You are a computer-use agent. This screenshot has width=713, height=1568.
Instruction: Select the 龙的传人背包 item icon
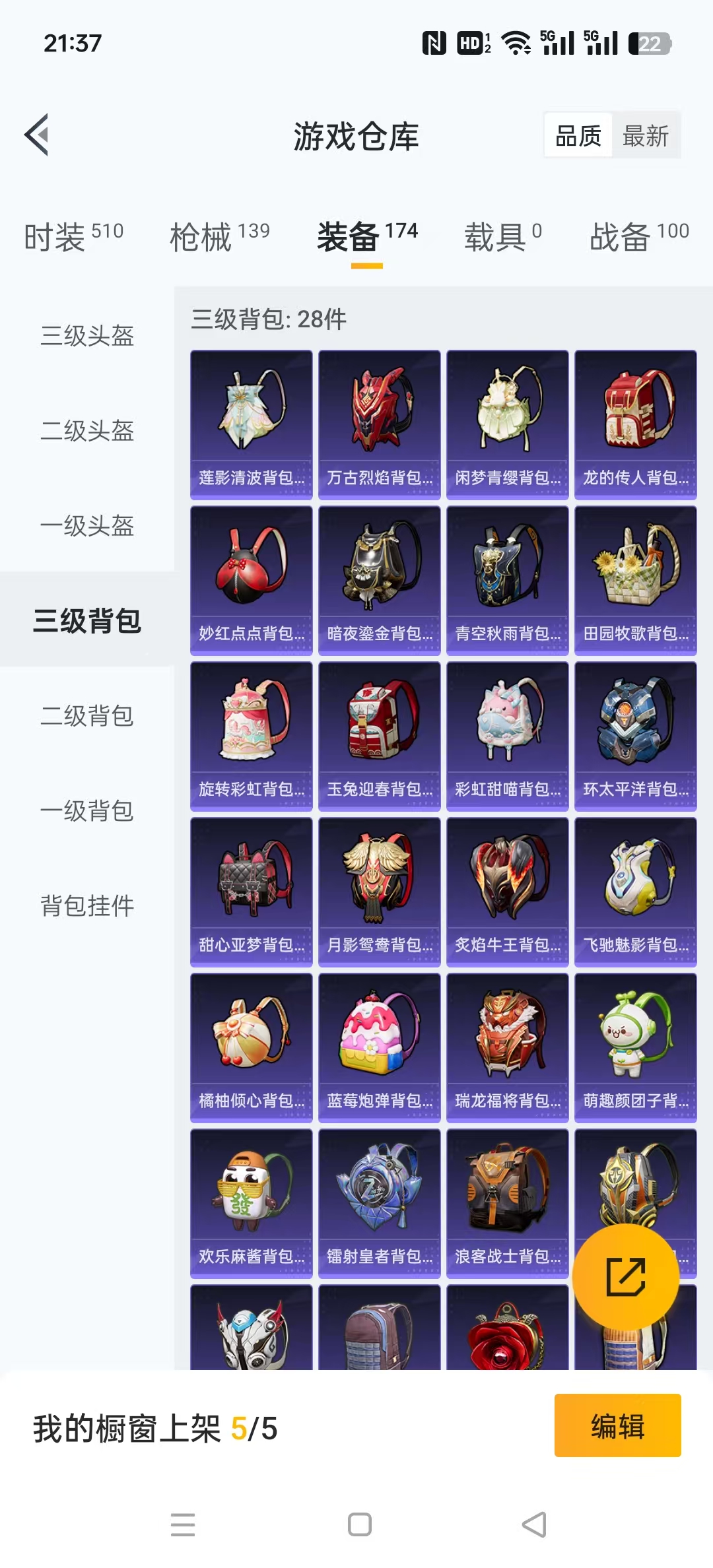point(636,412)
